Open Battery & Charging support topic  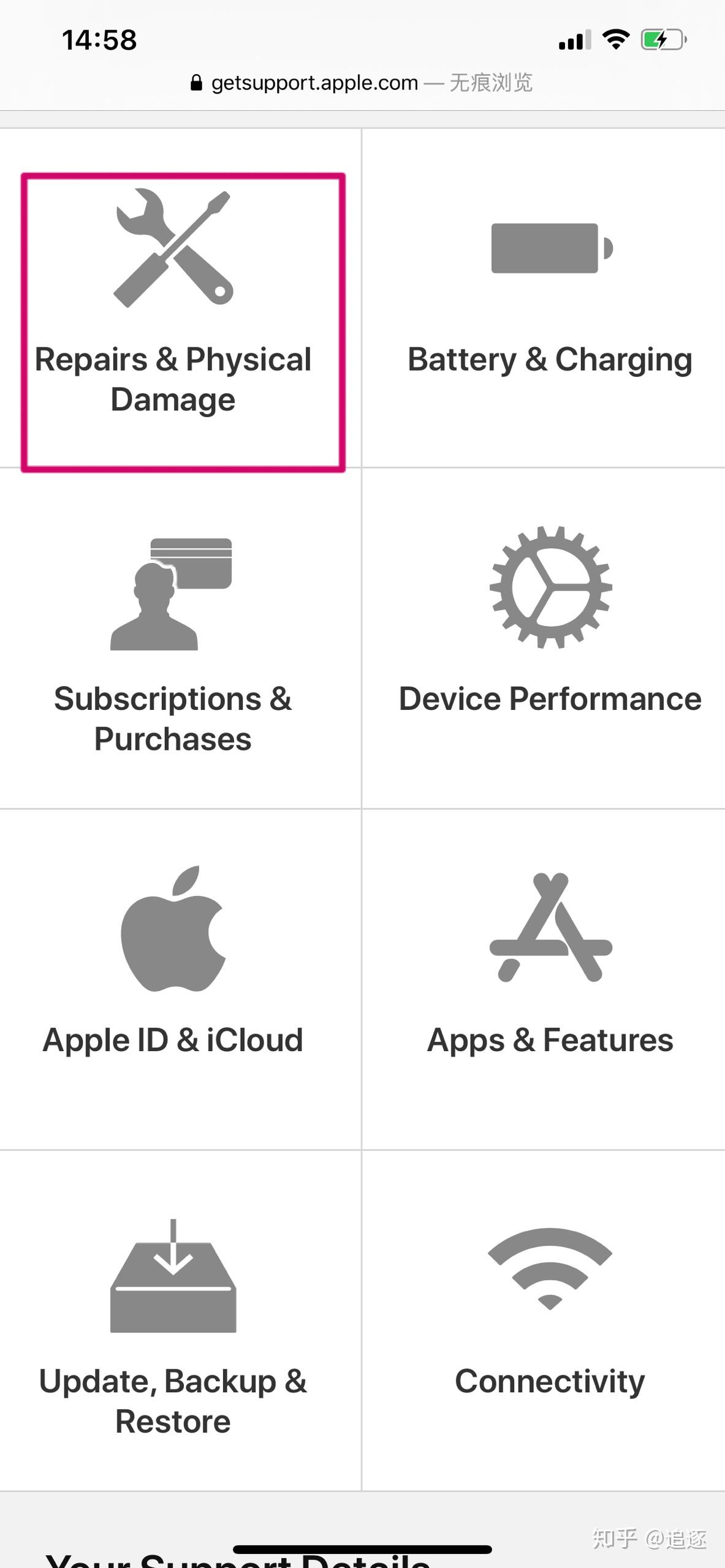pyautogui.click(x=544, y=298)
